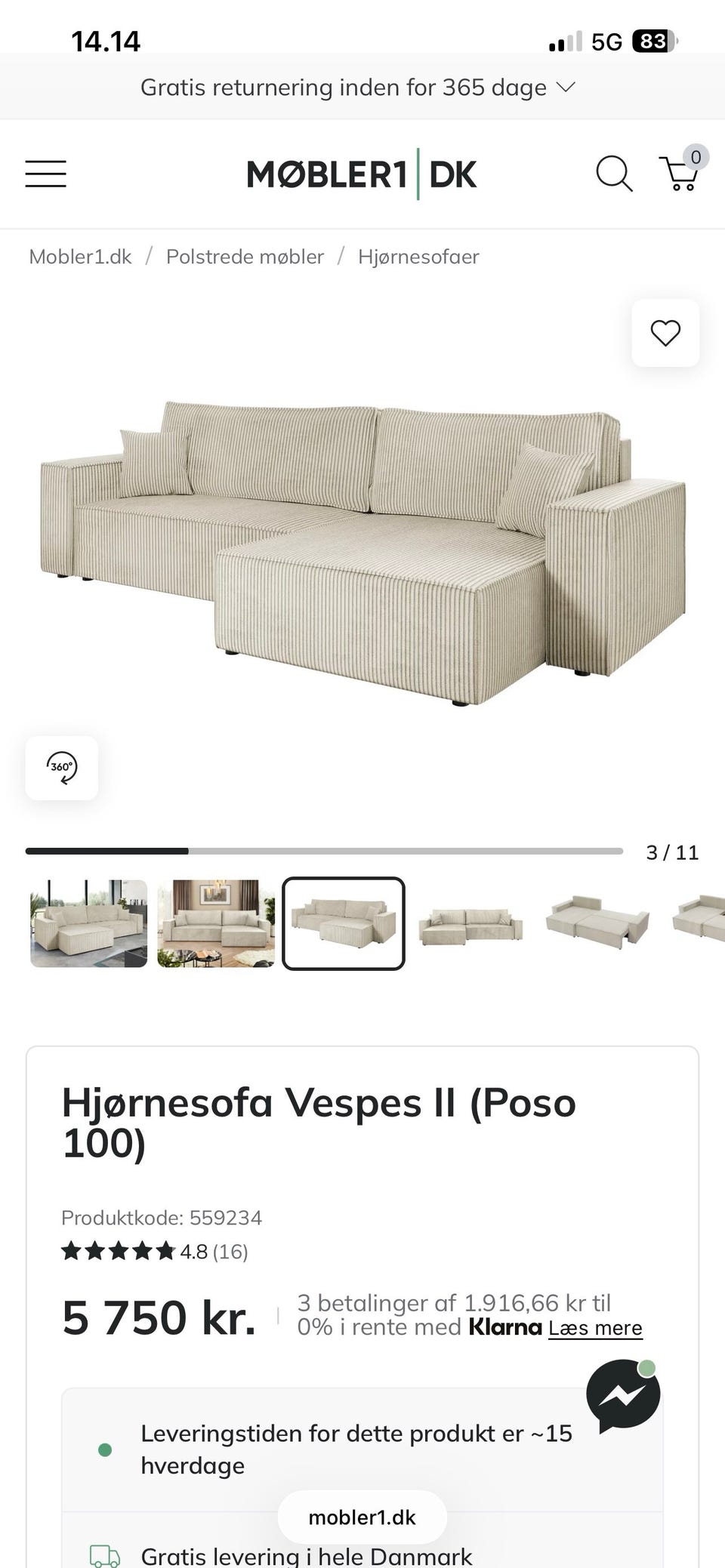
Task: Expand the free returns banner
Action: (x=358, y=88)
